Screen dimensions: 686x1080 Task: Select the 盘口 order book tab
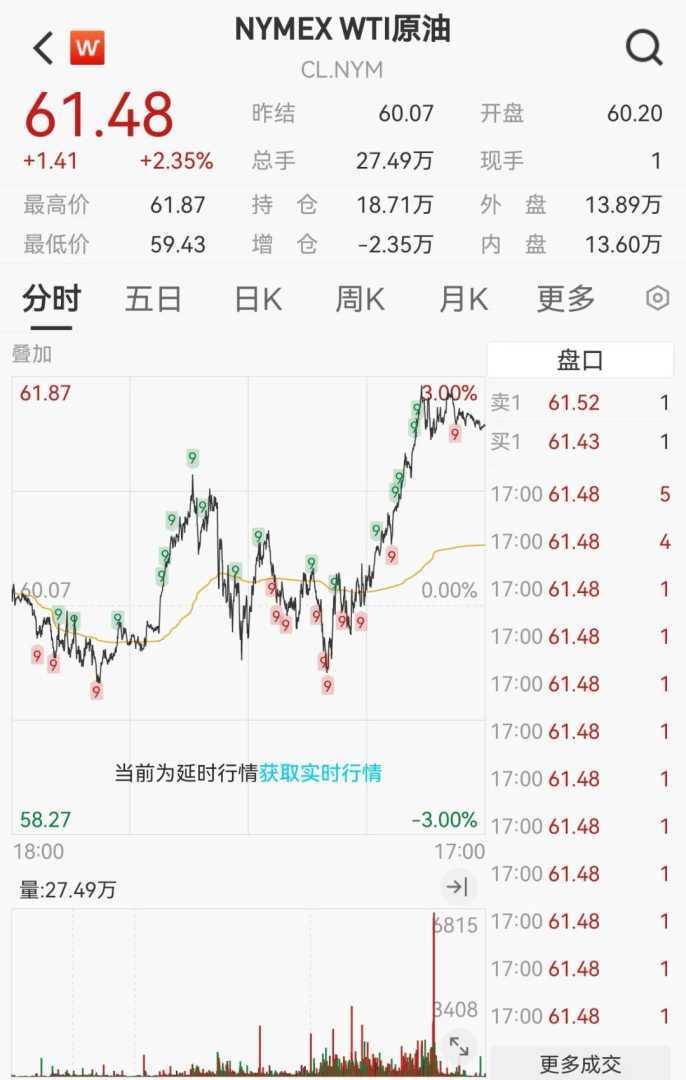click(580, 360)
